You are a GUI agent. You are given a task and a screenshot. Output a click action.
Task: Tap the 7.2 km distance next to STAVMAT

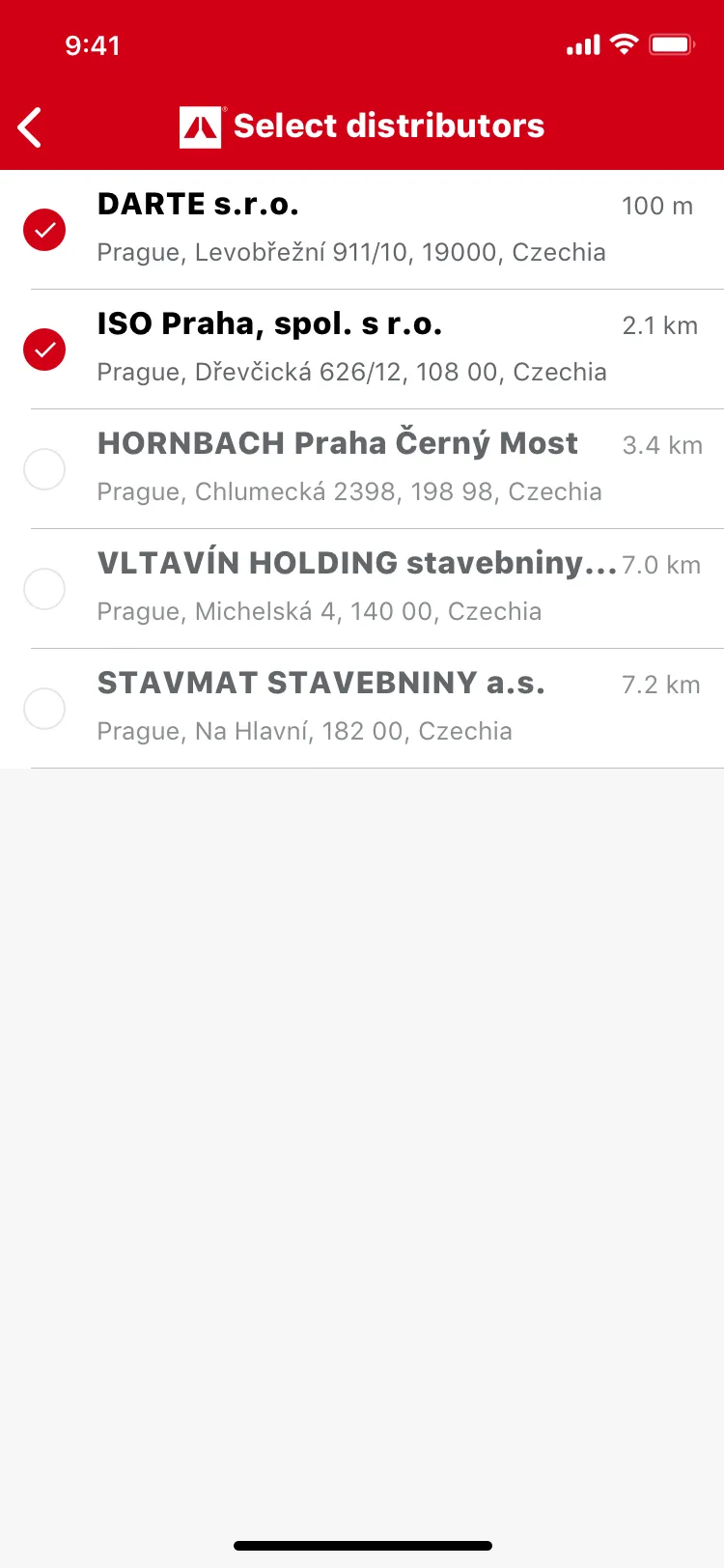(661, 684)
